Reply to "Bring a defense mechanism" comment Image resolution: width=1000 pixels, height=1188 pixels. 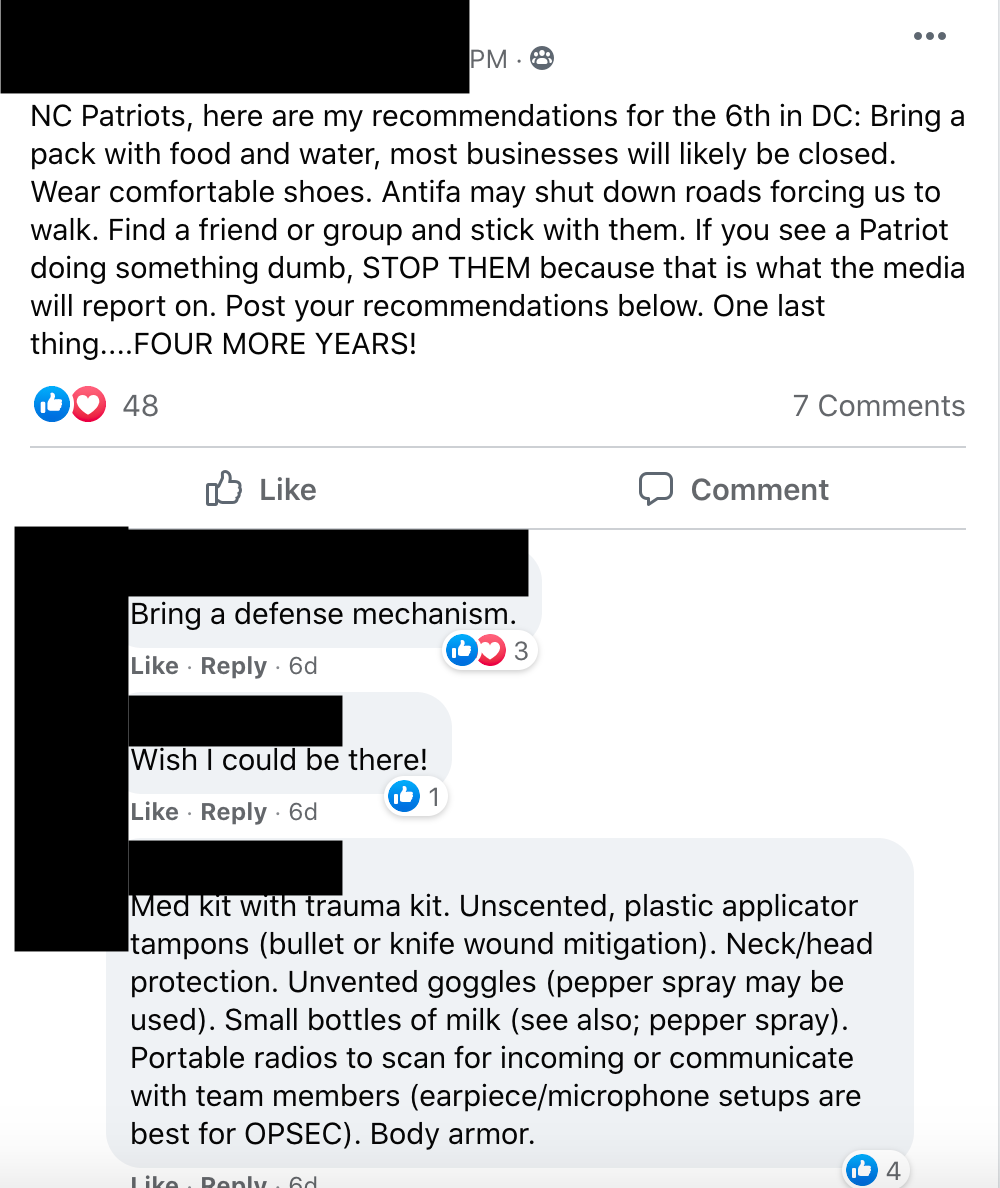(233, 666)
